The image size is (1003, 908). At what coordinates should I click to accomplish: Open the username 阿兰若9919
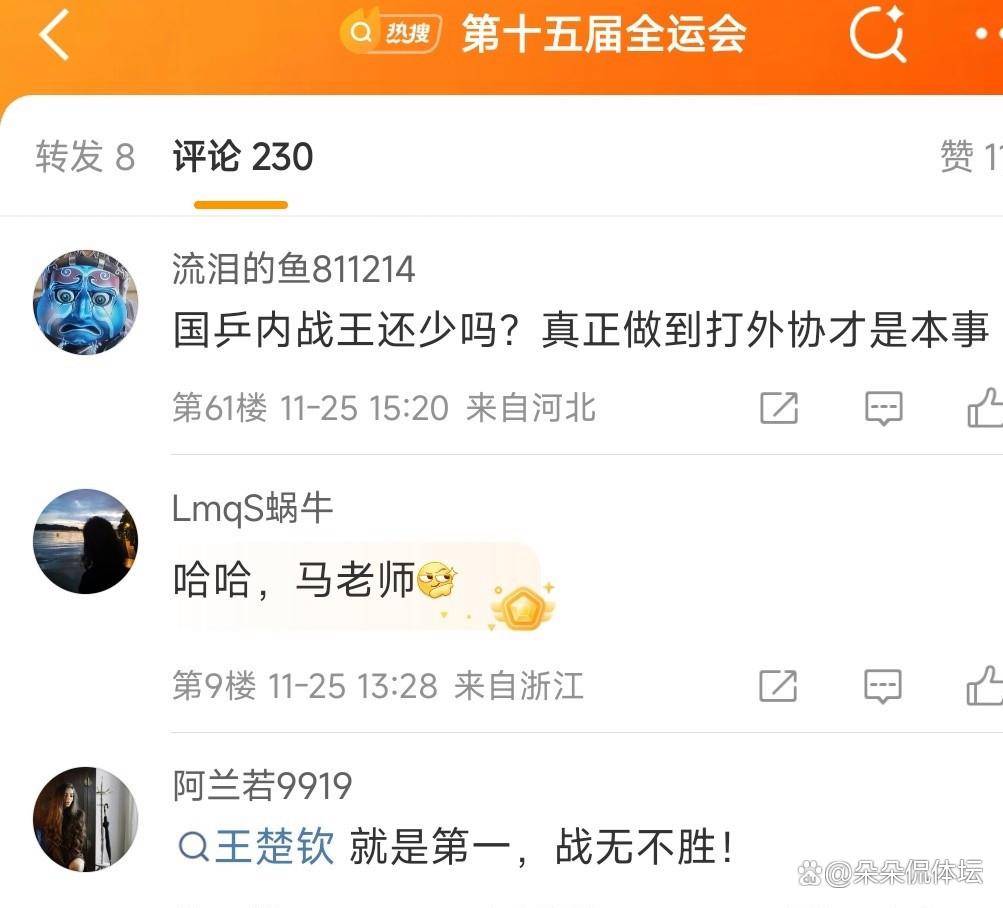262,786
